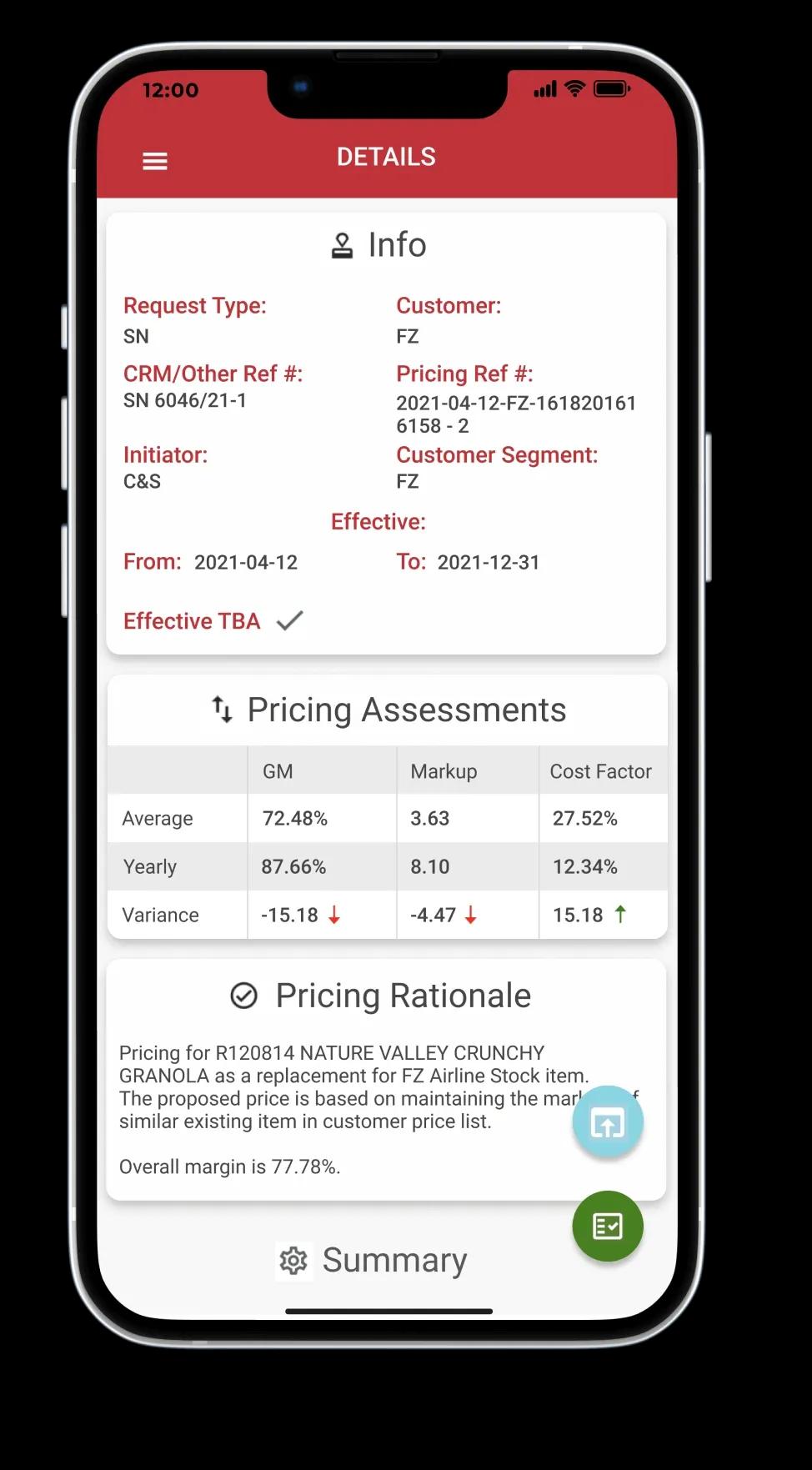Screen dimensions: 812x1470
Task: Expand the Pricing Rationale section
Action: click(x=403, y=995)
